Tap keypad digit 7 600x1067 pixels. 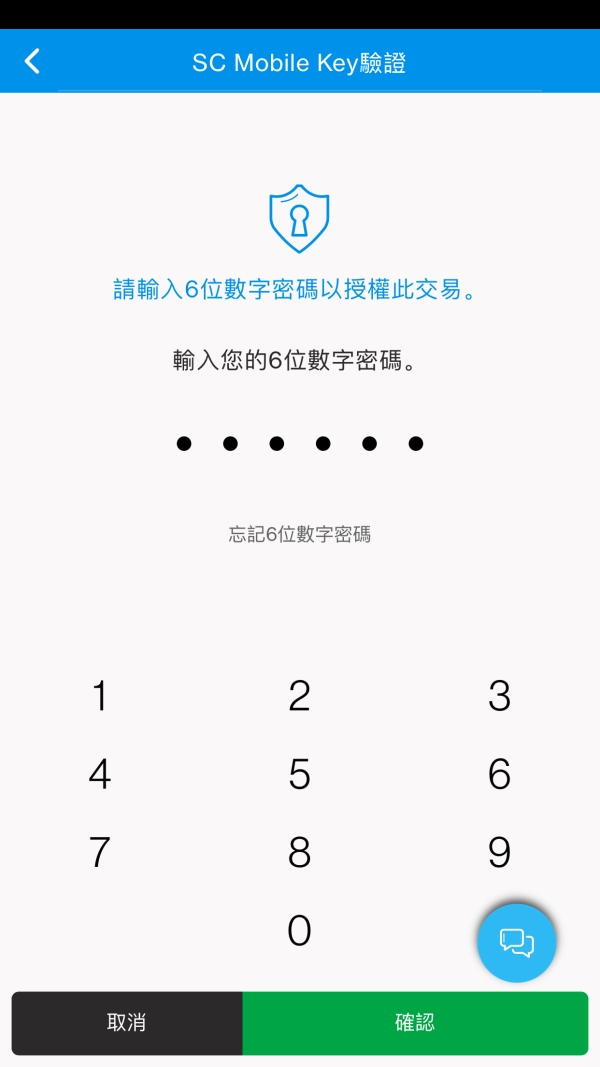[x=99, y=852]
